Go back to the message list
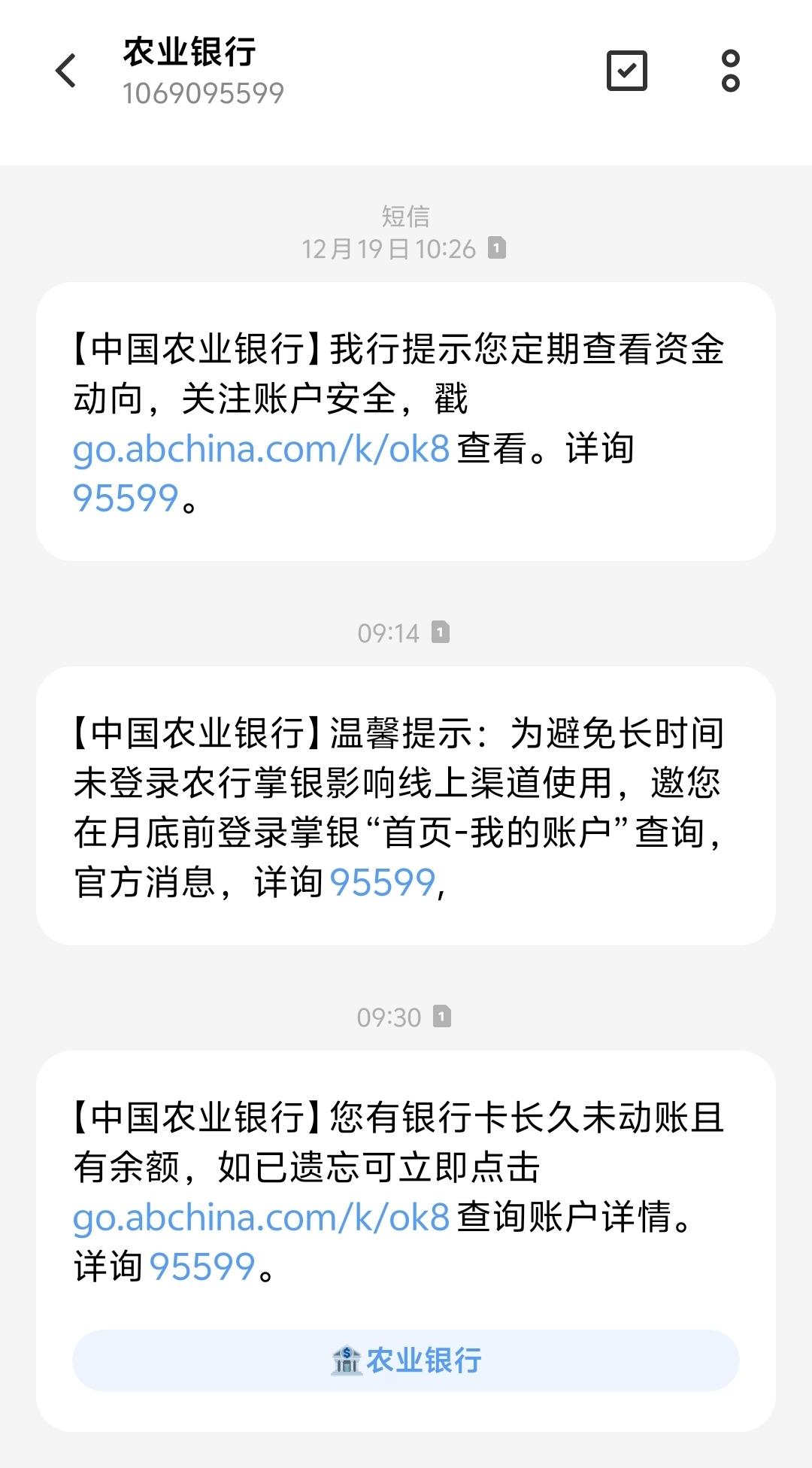Image resolution: width=812 pixels, height=1468 pixels. coord(66,71)
